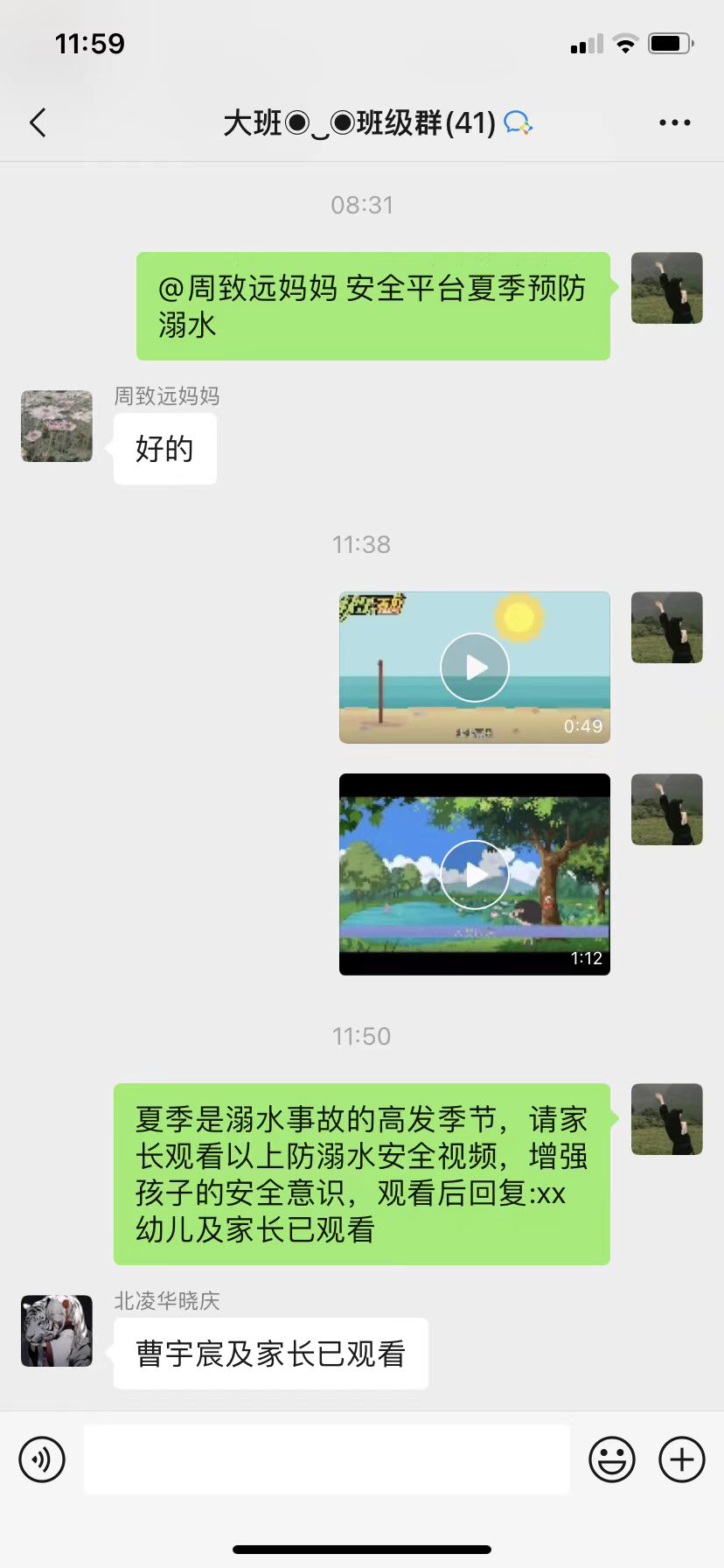Tap the reply bubble saying 好的

(164, 447)
